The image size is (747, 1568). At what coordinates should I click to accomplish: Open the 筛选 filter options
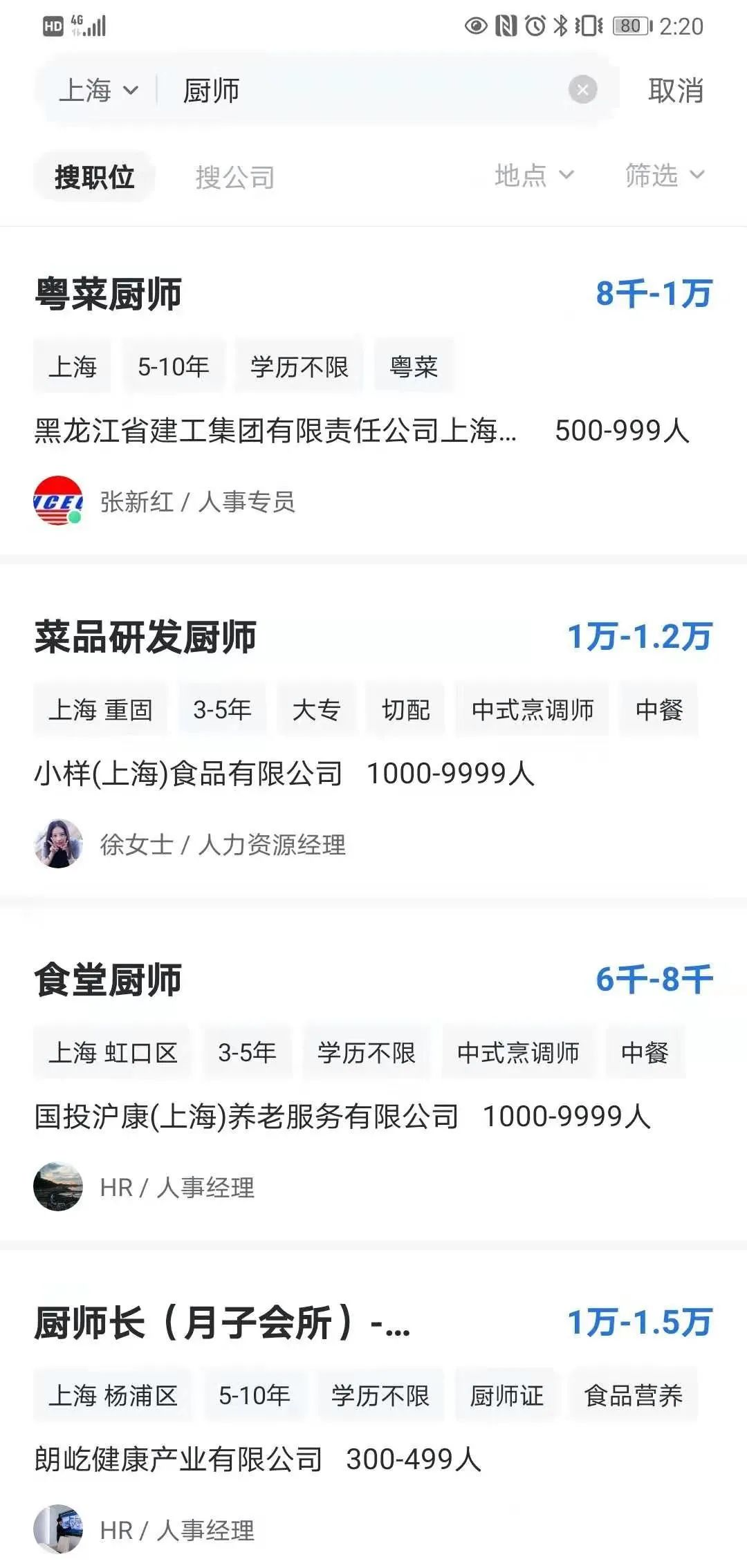[663, 176]
